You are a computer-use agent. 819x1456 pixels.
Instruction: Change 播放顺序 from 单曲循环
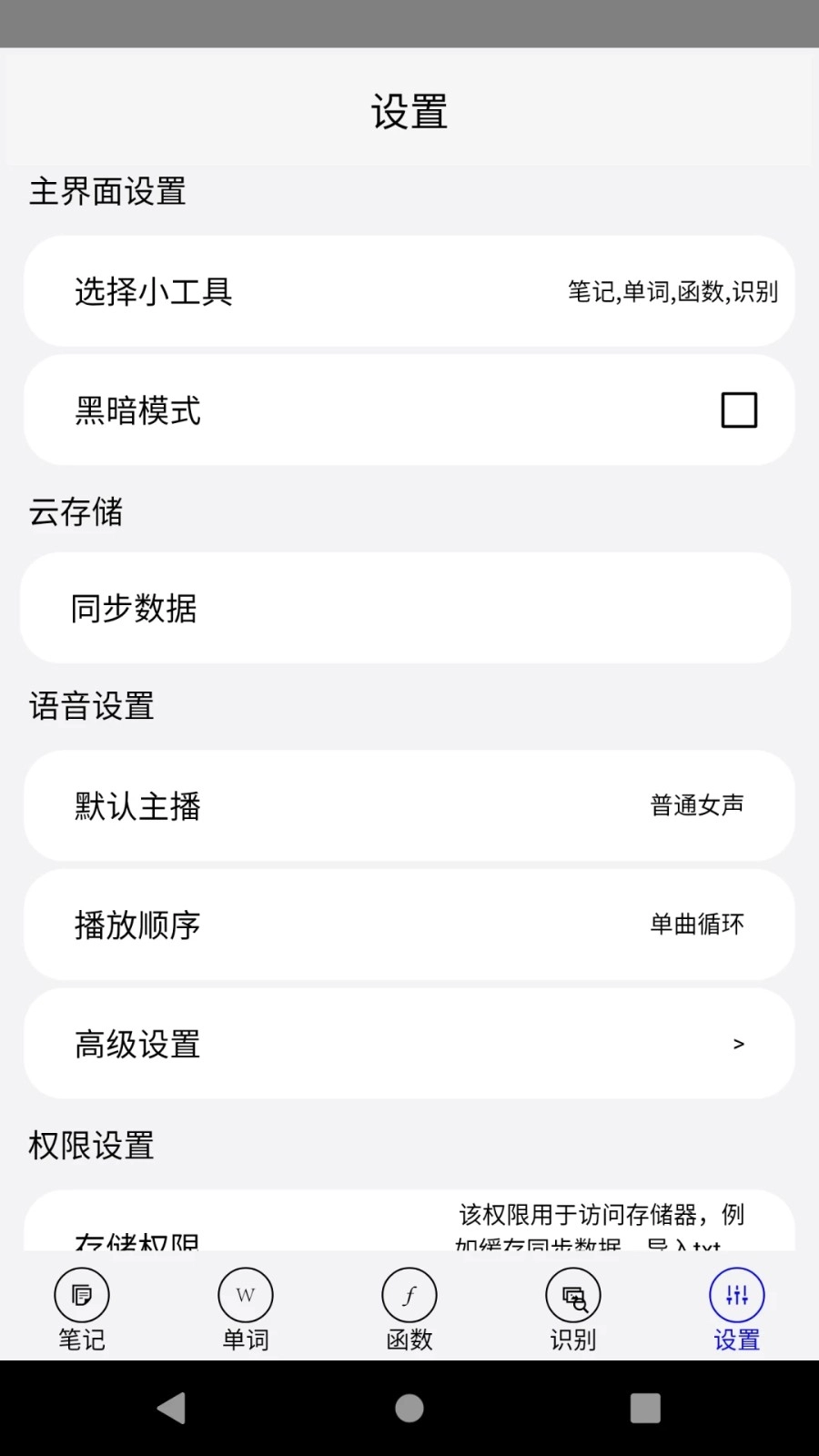pyautogui.click(x=409, y=925)
